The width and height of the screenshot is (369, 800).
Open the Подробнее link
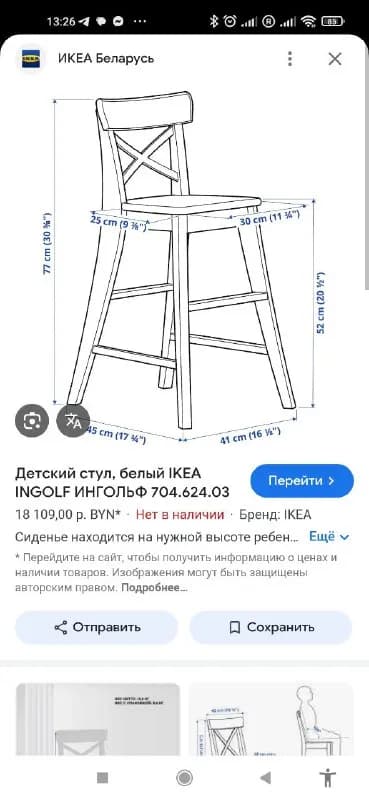click(154, 587)
